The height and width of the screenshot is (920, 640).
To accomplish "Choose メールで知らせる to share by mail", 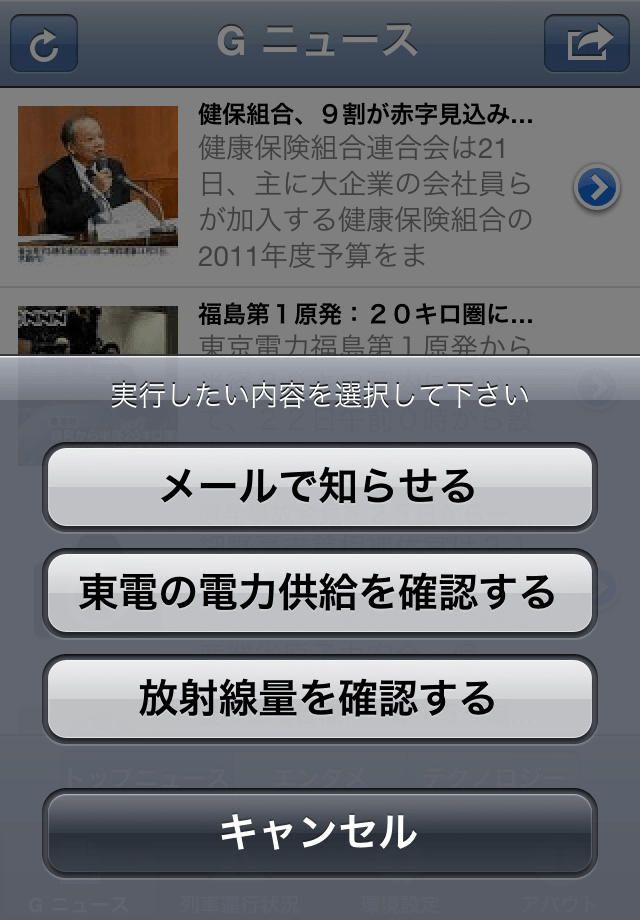I will [x=319, y=487].
